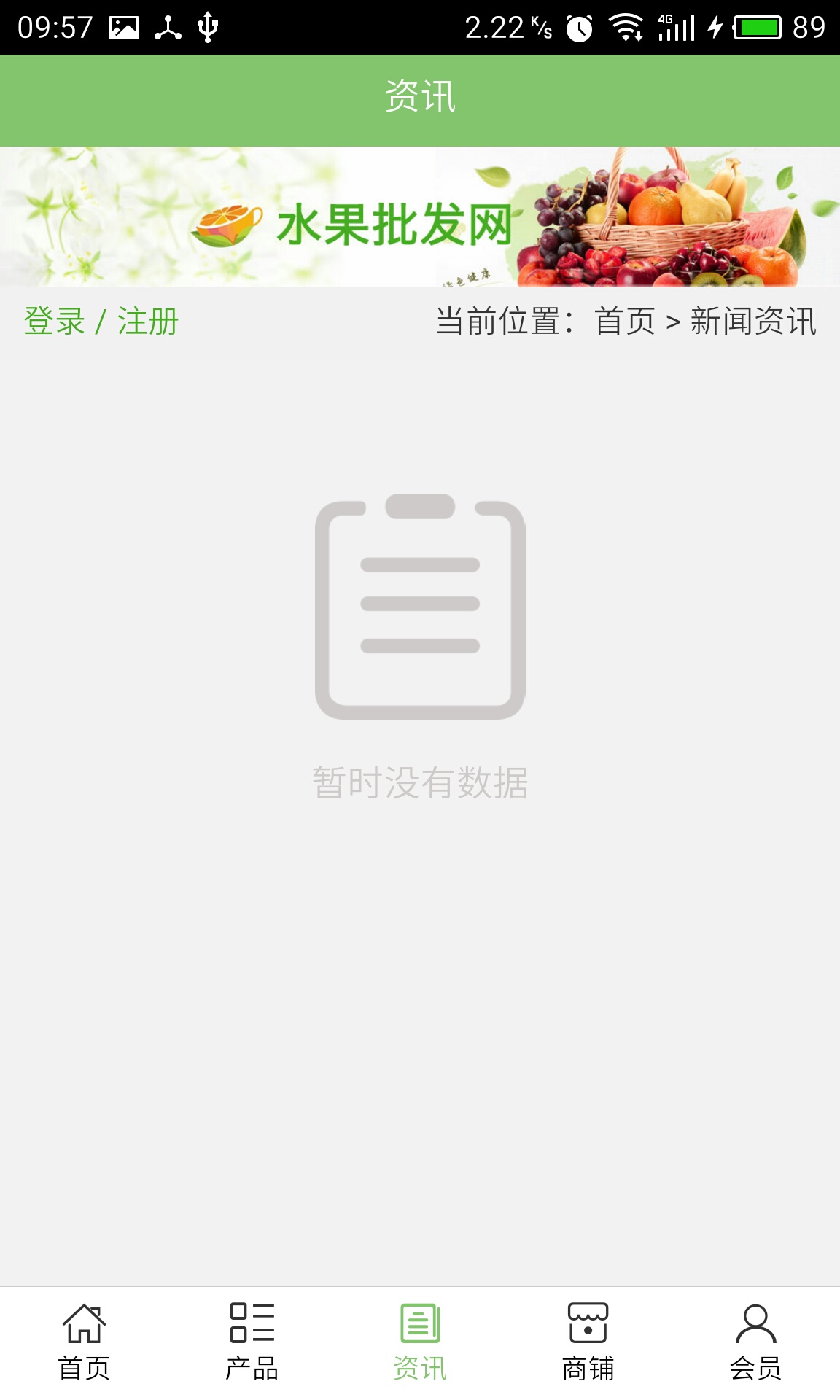Open the 会员 member tab

[755, 1342]
